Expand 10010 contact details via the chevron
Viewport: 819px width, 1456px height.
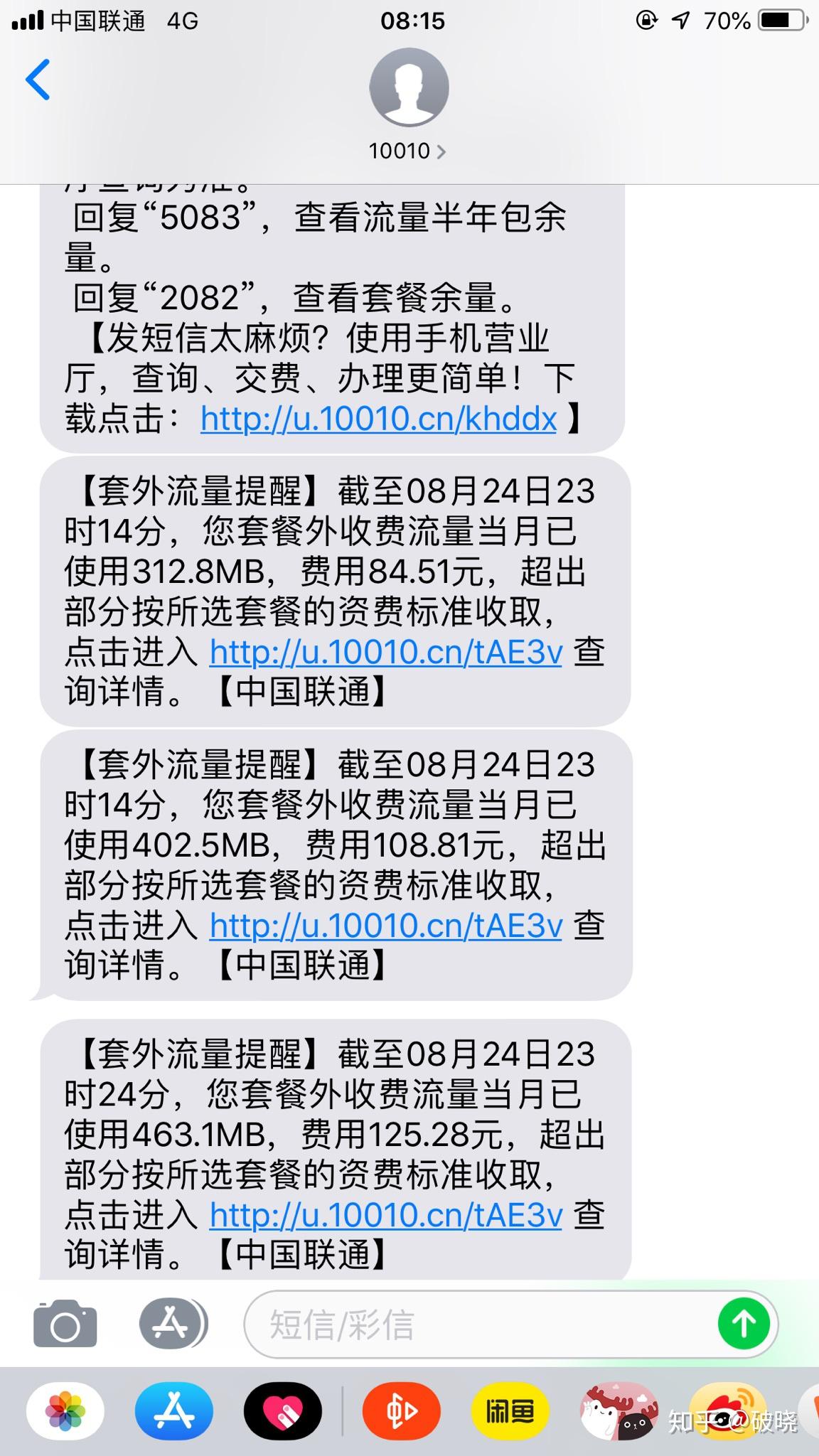(x=441, y=150)
